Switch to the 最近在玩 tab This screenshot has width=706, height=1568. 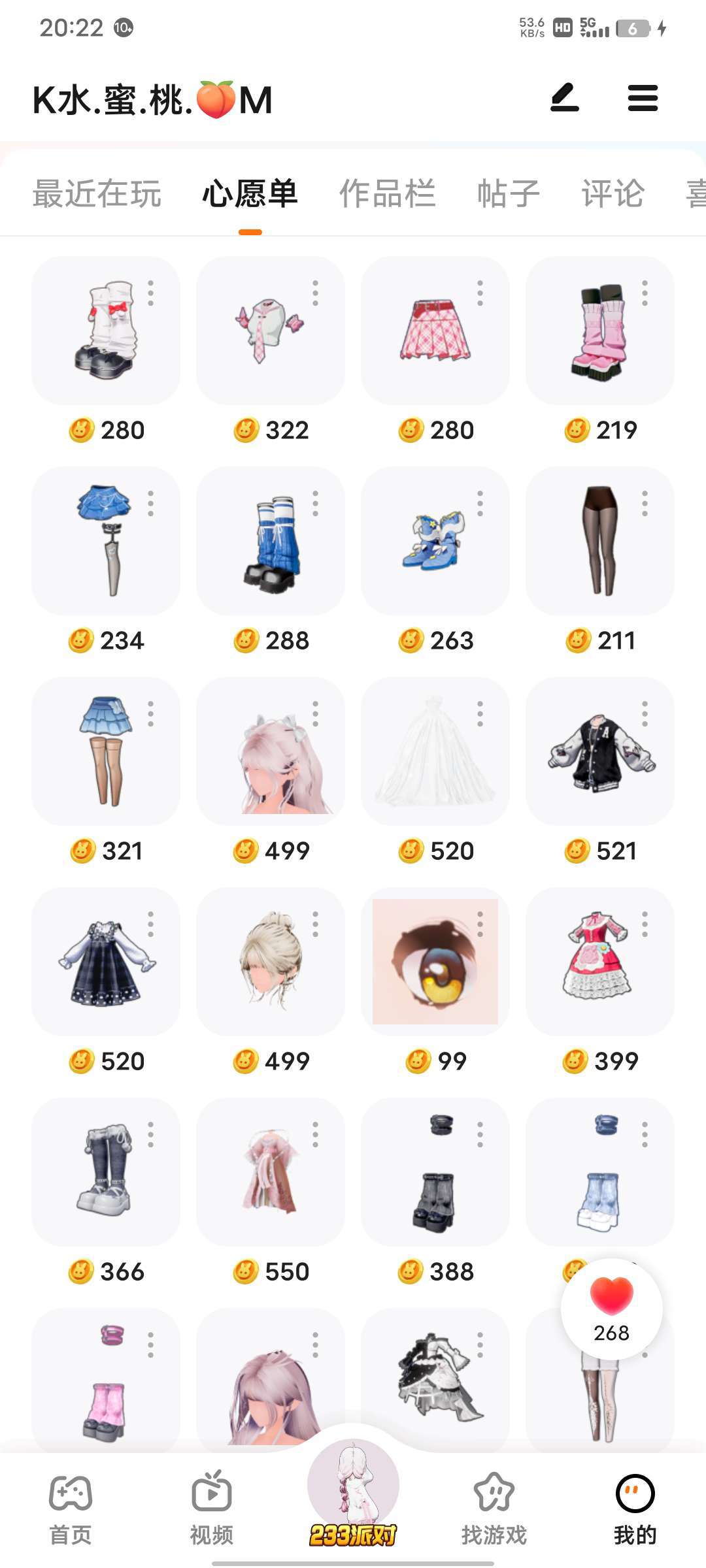tap(97, 194)
